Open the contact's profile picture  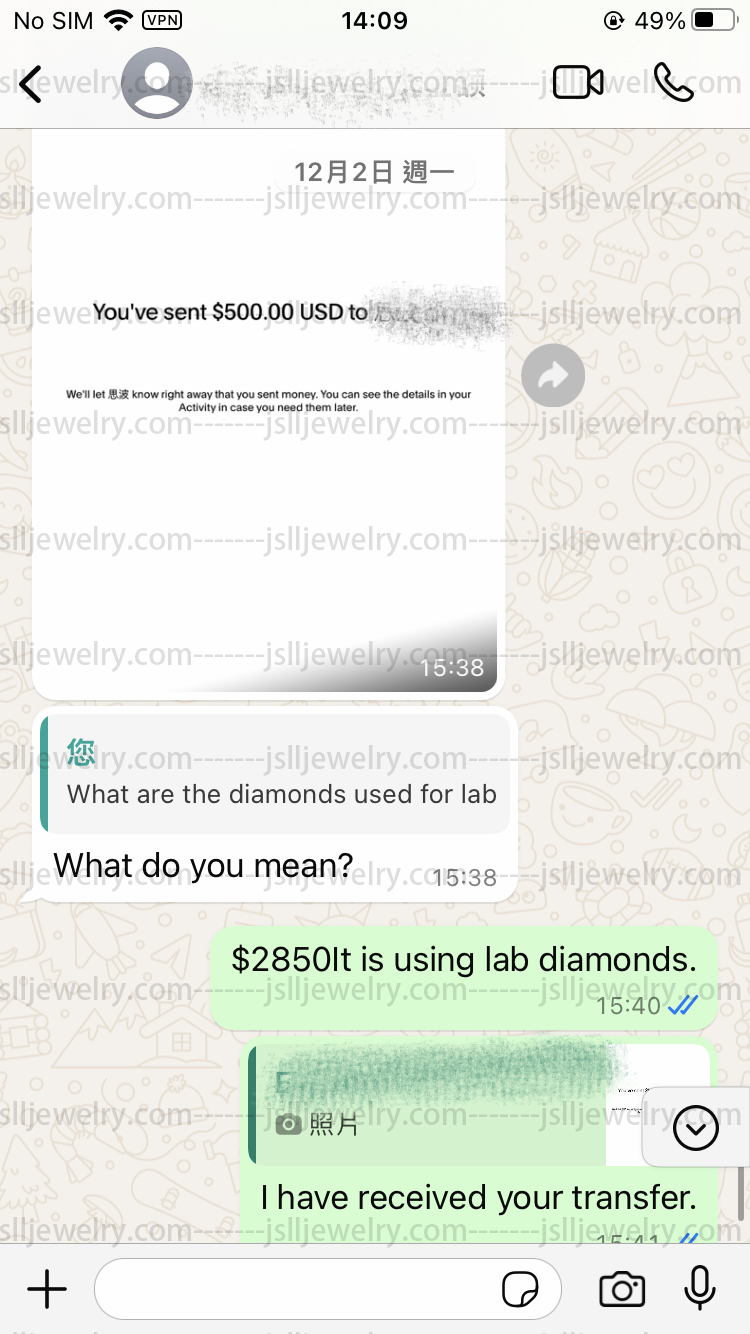click(156, 84)
